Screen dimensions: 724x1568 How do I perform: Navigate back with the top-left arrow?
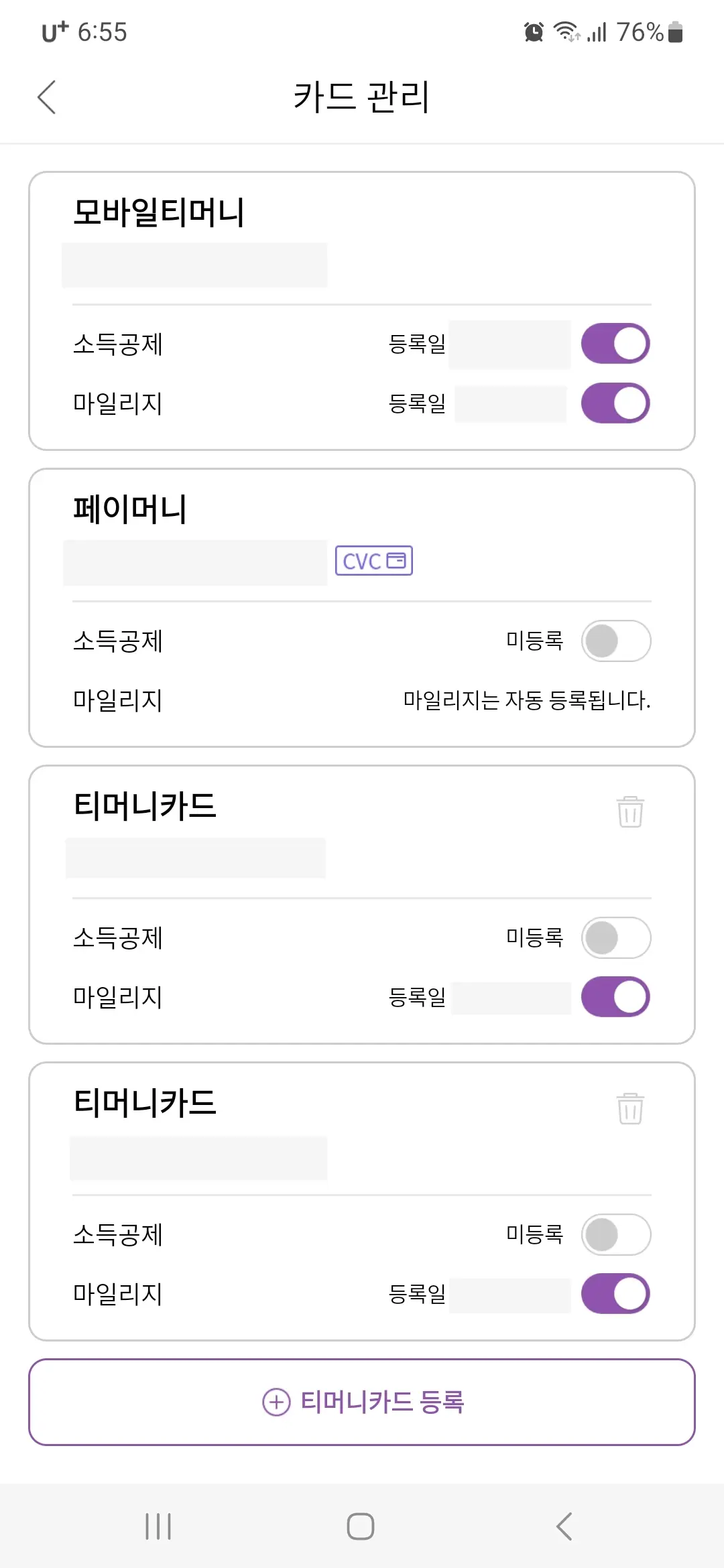(47, 96)
